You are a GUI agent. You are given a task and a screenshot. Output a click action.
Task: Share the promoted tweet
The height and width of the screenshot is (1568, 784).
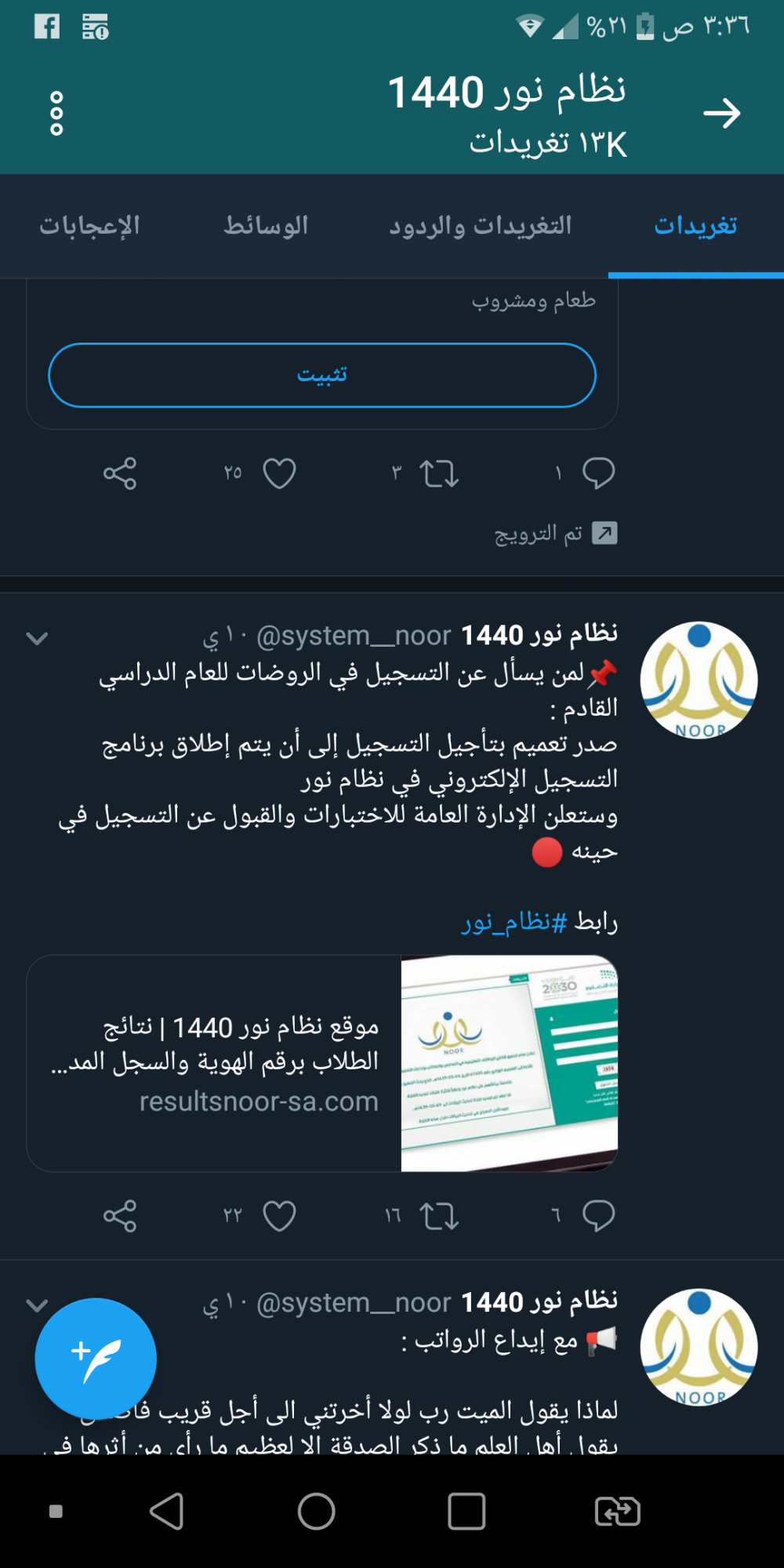120,474
